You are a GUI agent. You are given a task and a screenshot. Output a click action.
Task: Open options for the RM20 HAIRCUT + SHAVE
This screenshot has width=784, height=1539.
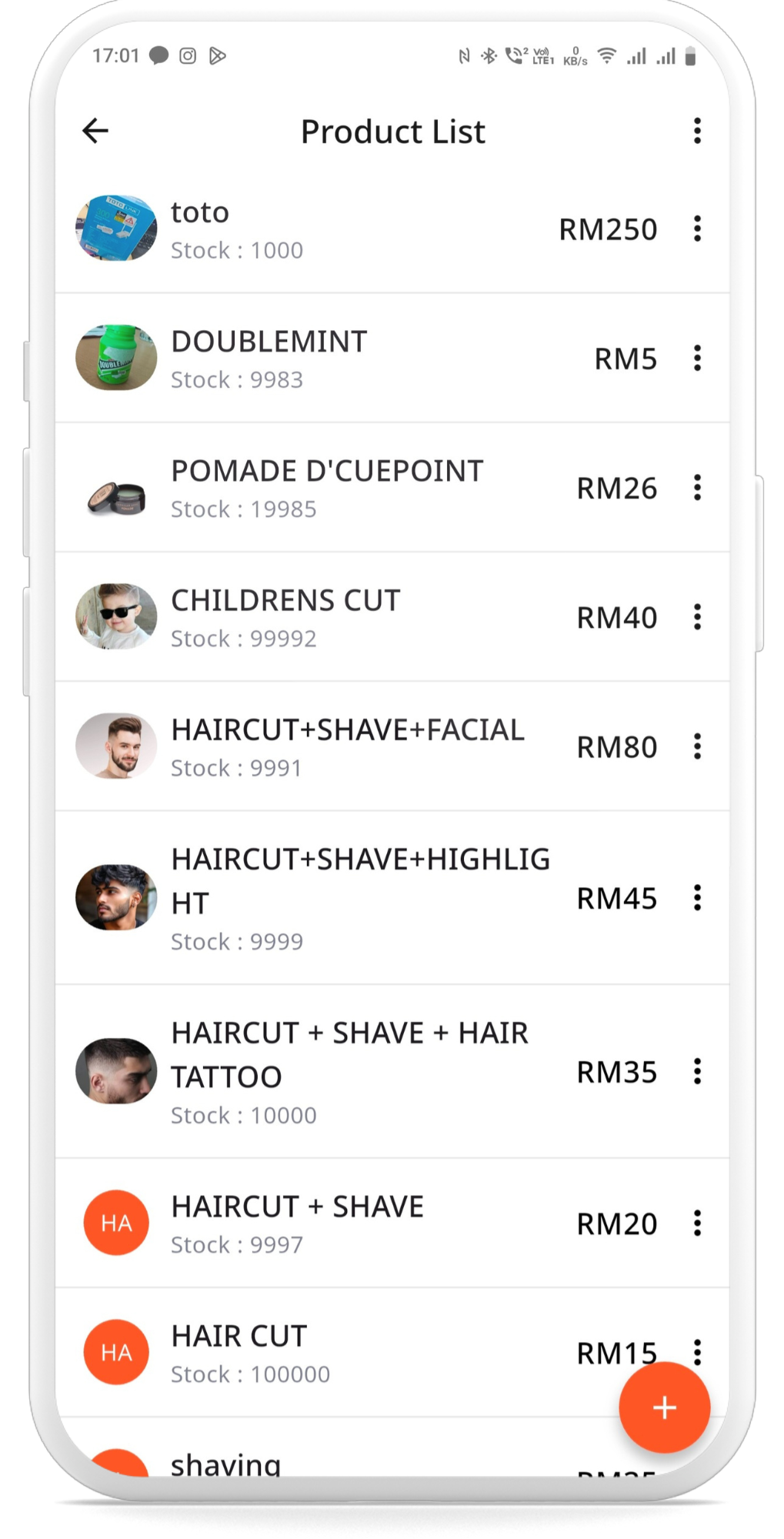pos(697,1223)
